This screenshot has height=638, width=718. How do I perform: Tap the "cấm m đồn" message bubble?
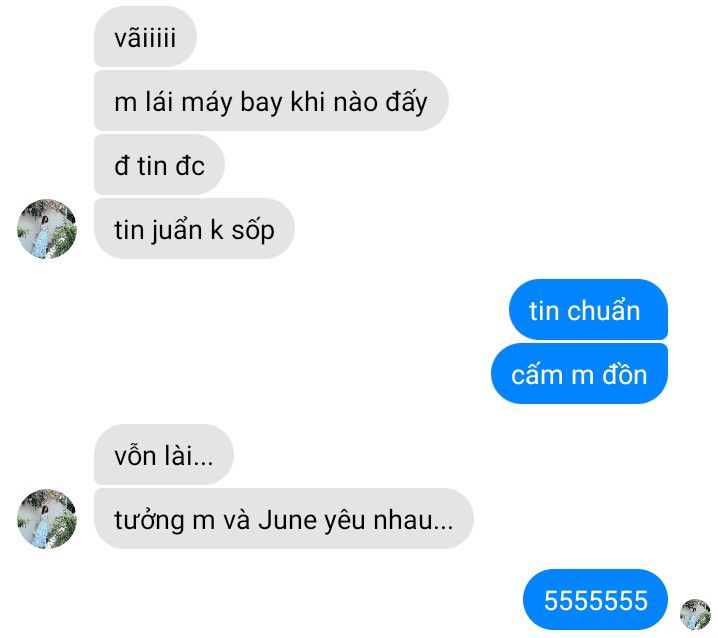pyautogui.click(x=579, y=375)
